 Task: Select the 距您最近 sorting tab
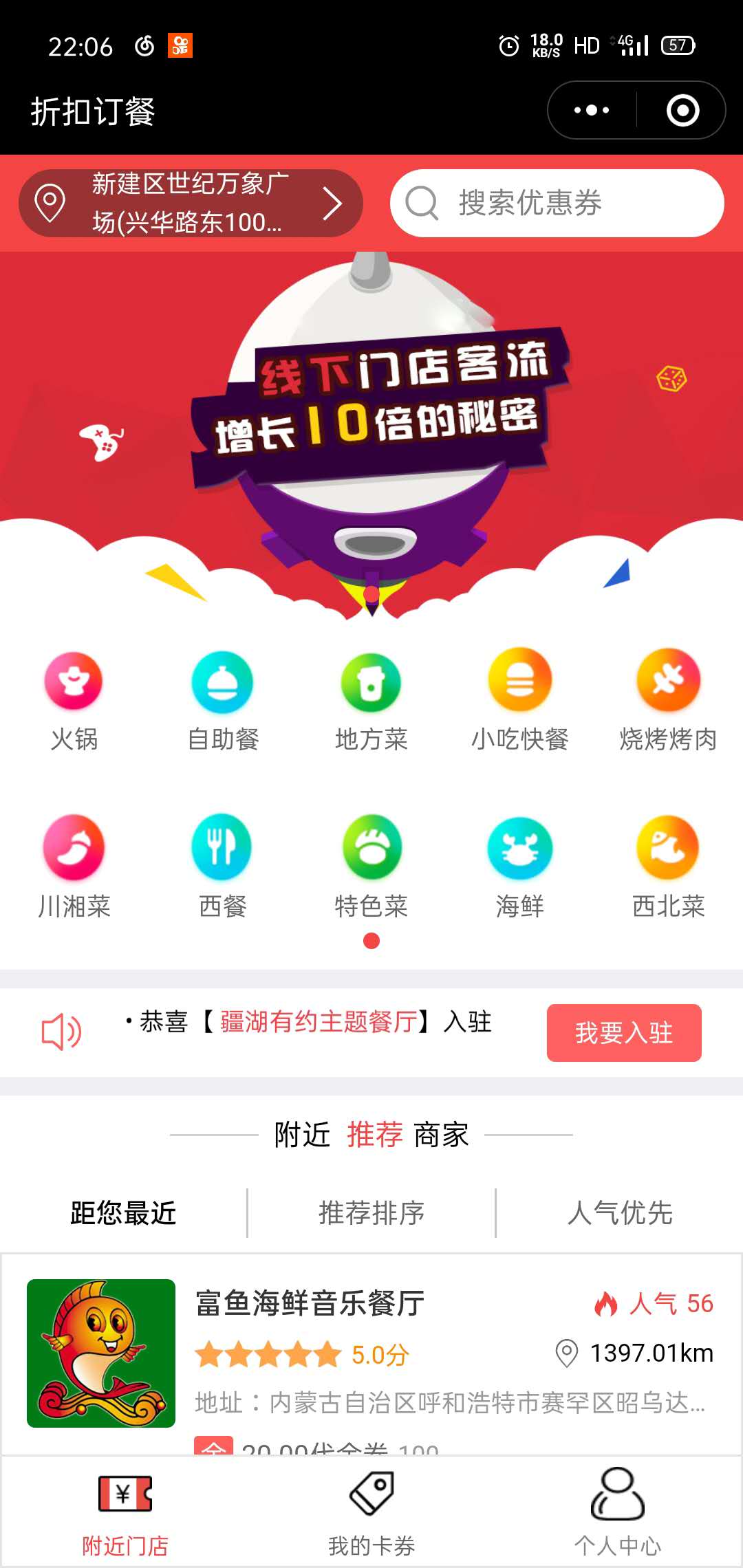pos(124,1213)
